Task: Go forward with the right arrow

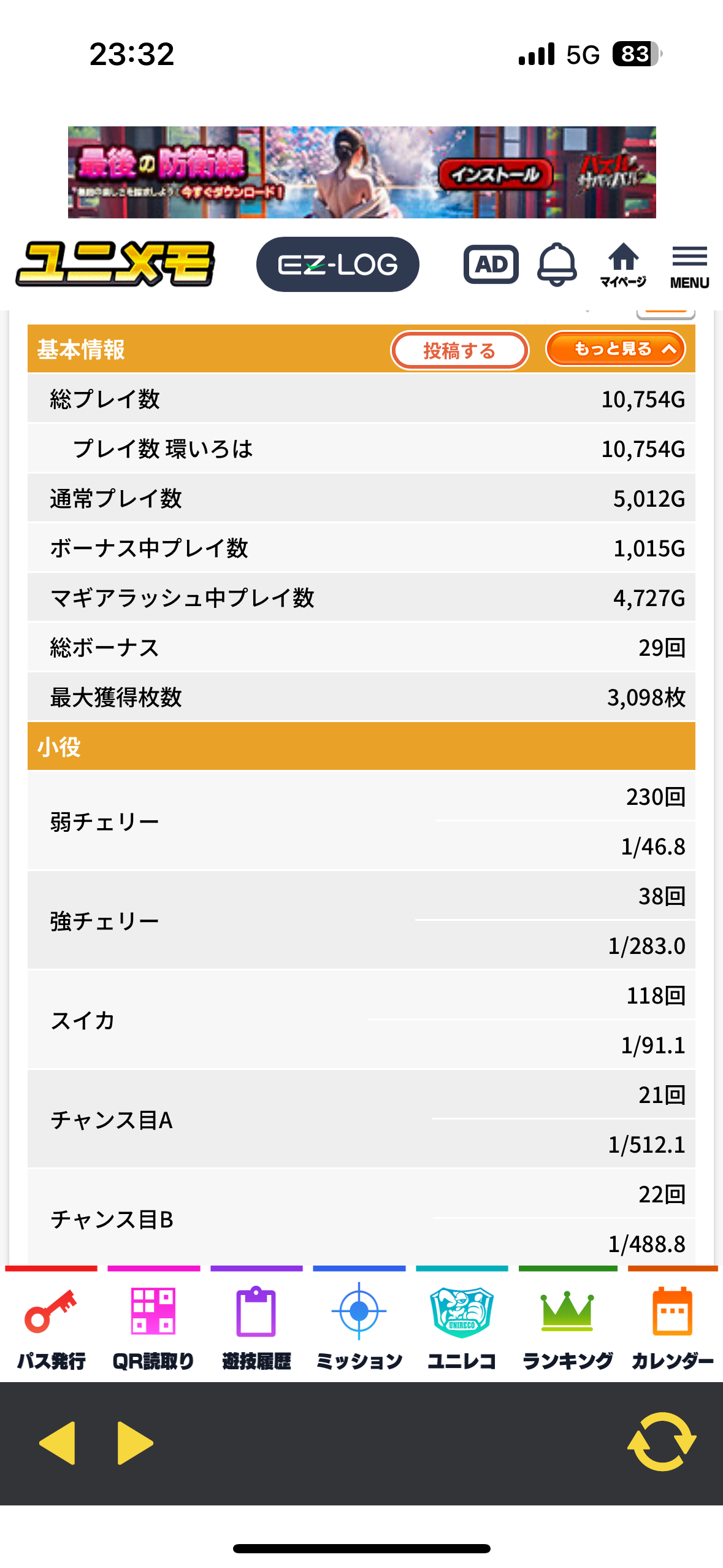Action: (x=135, y=1443)
